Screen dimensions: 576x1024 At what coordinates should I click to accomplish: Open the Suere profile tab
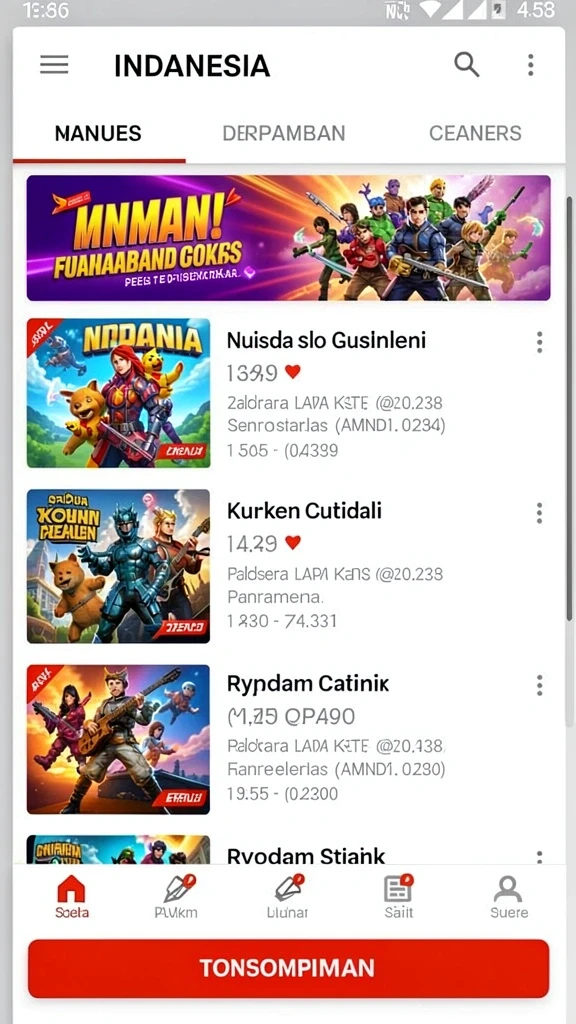(x=509, y=897)
